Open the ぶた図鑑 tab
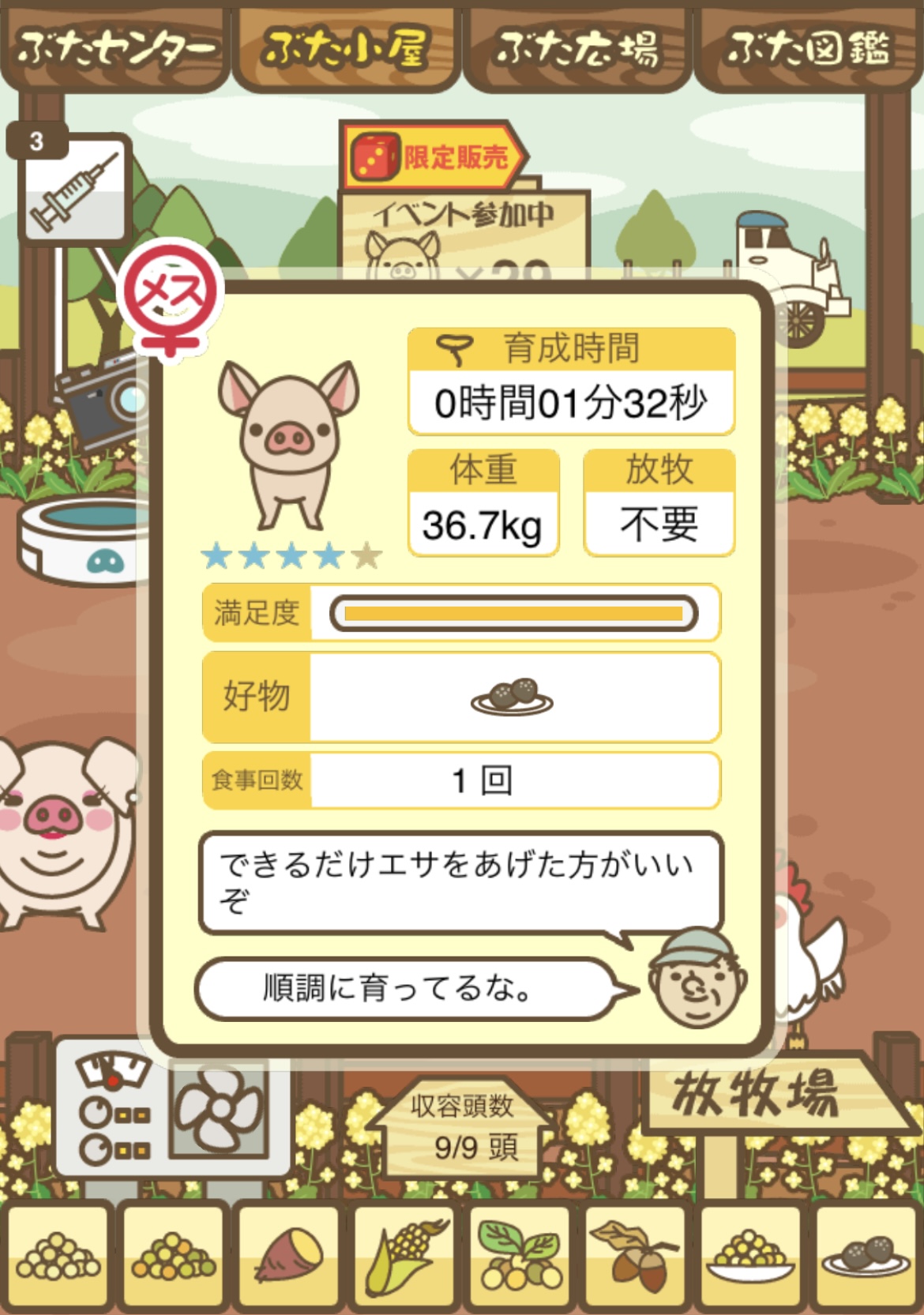This screenshot has height=1315, width=924. coord(808,49)
